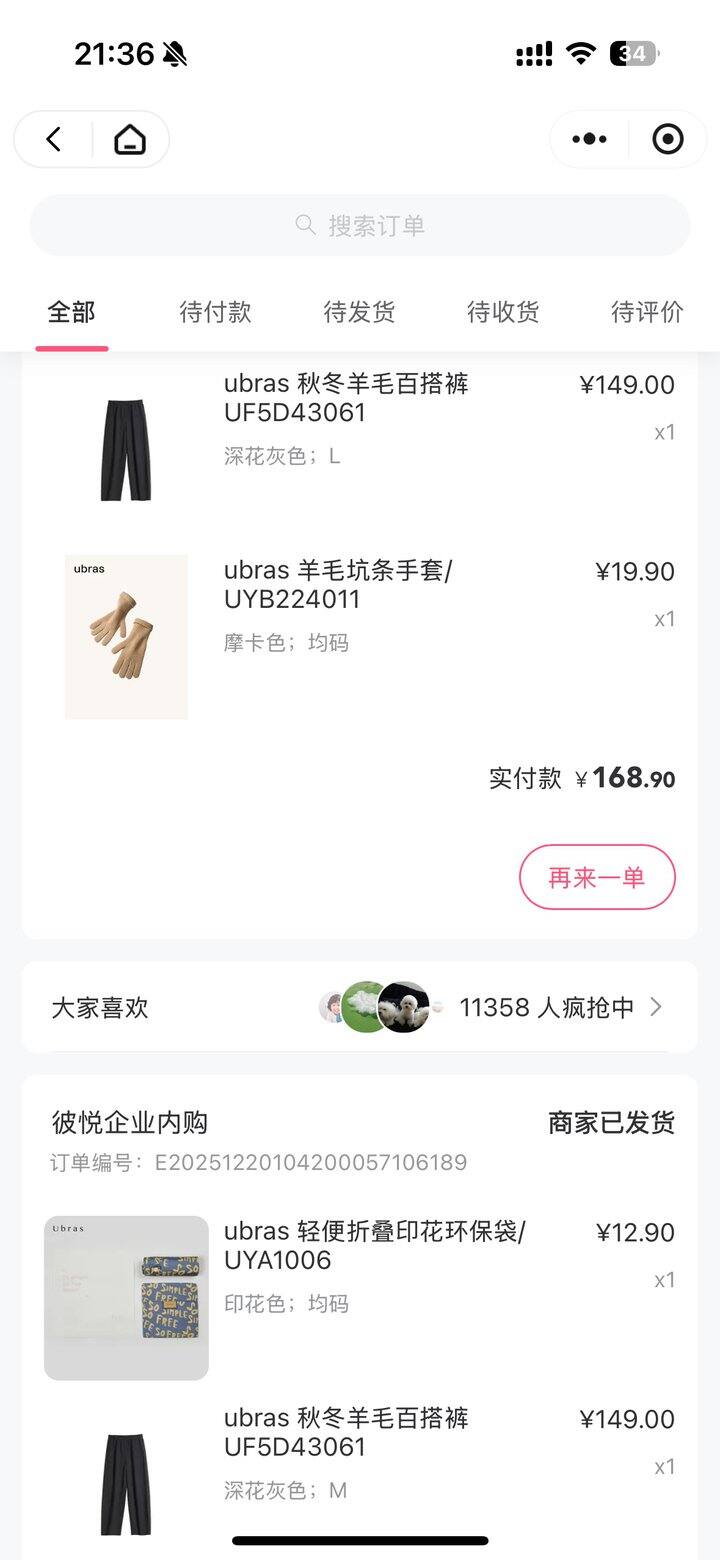Tap the 搜索订单 search box
720x1560 pixels.
[x=360, y=225]
